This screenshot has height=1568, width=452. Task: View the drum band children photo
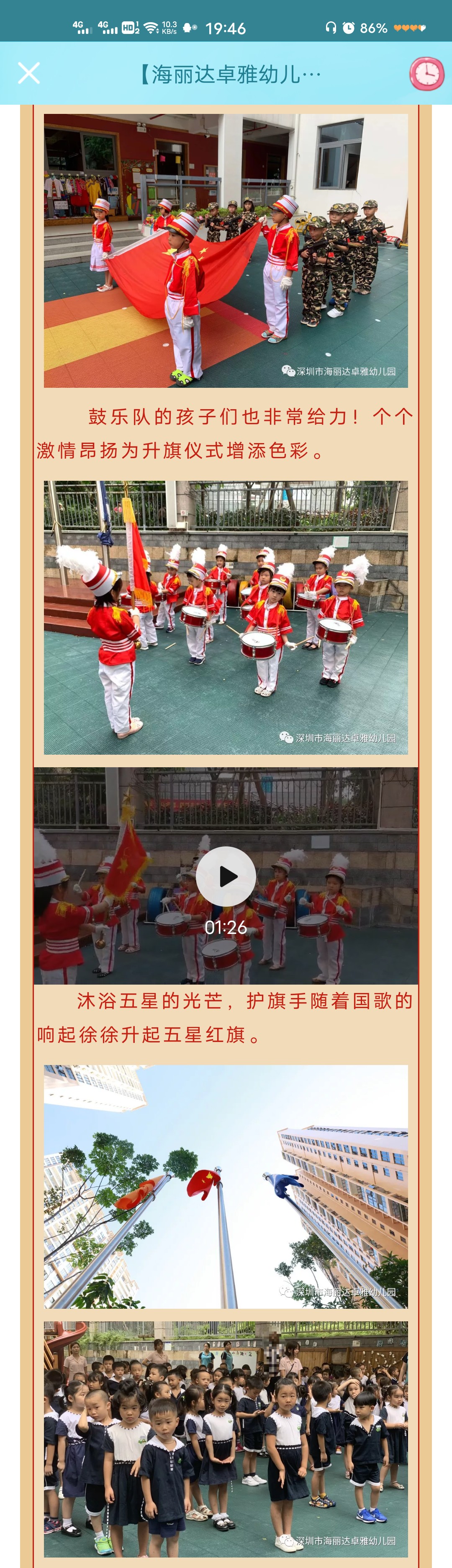click(x=226, y=617)
